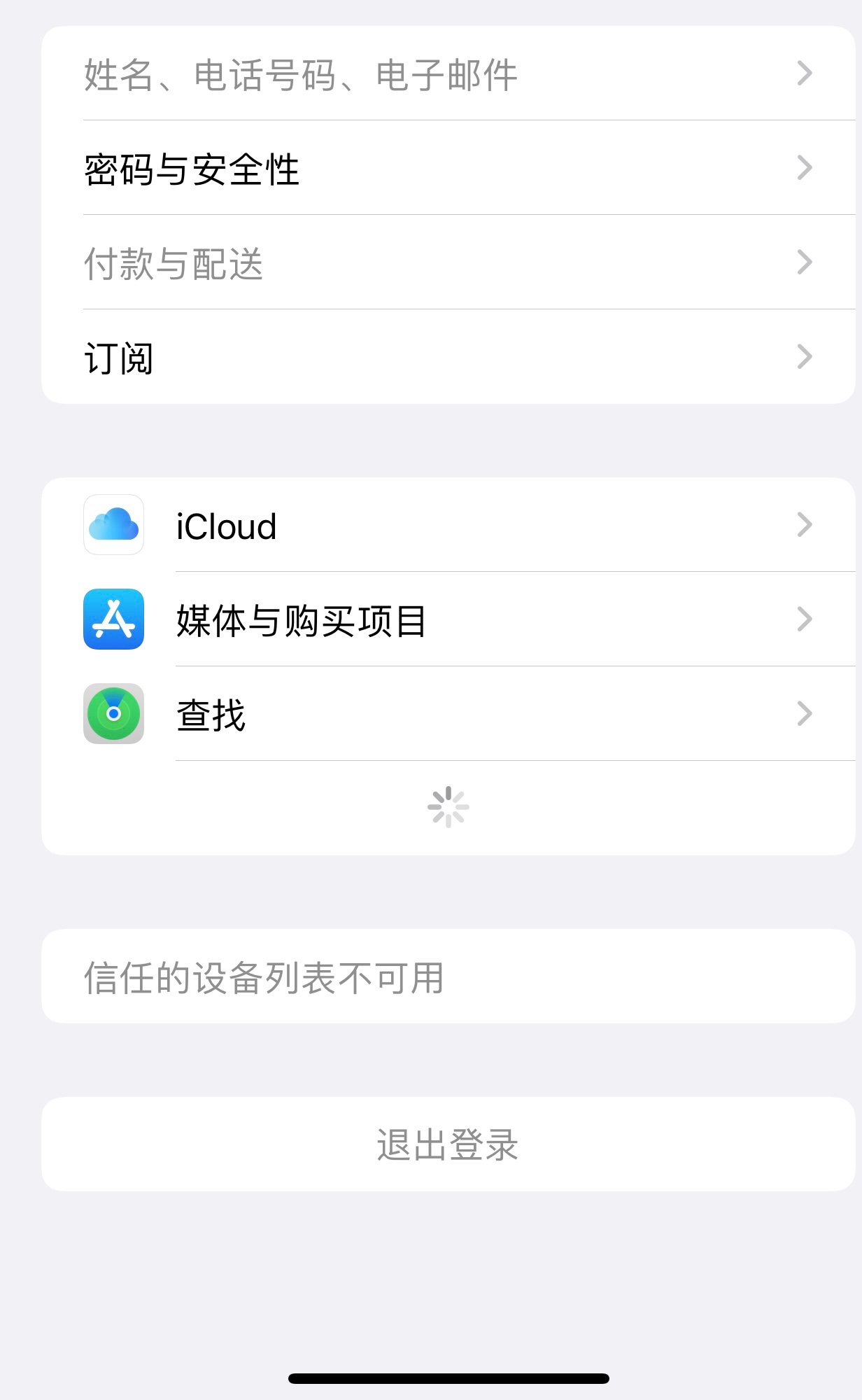
Task: Open 付款与配送 row
Action: [x=448, y=263]
